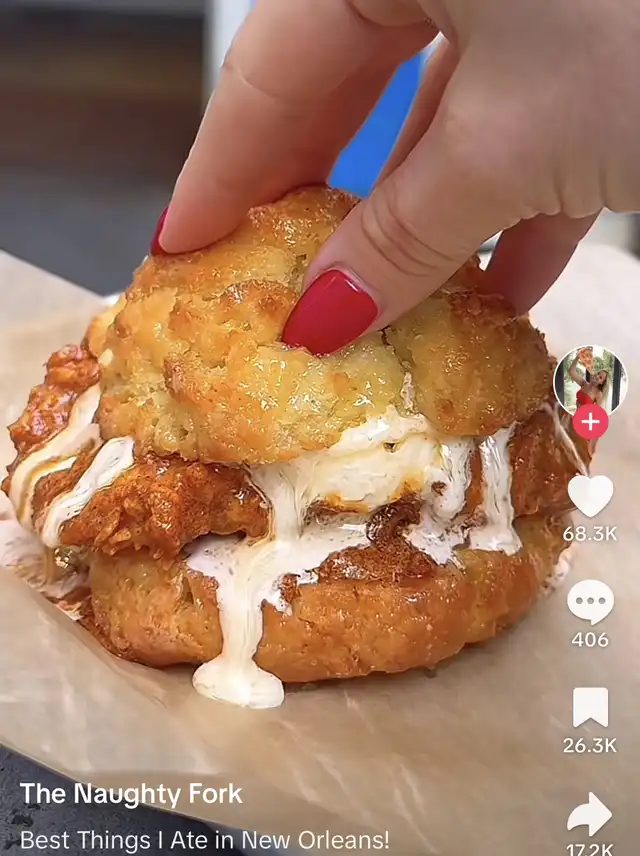Tap The Naughty Fork username
Image resolution: width=640 pixels, height=856 pixels.
point(131,794)
